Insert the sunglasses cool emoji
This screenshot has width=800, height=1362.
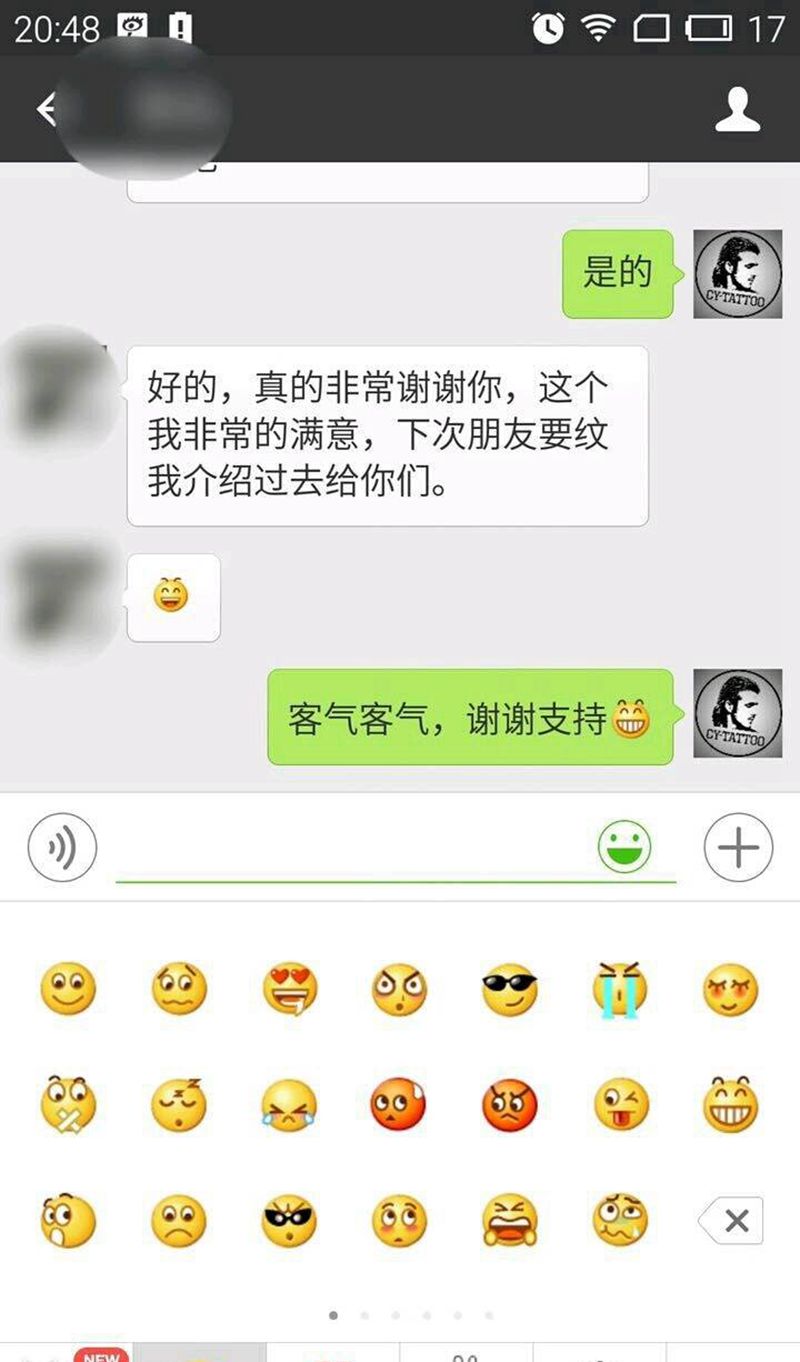tap(510, 990)
